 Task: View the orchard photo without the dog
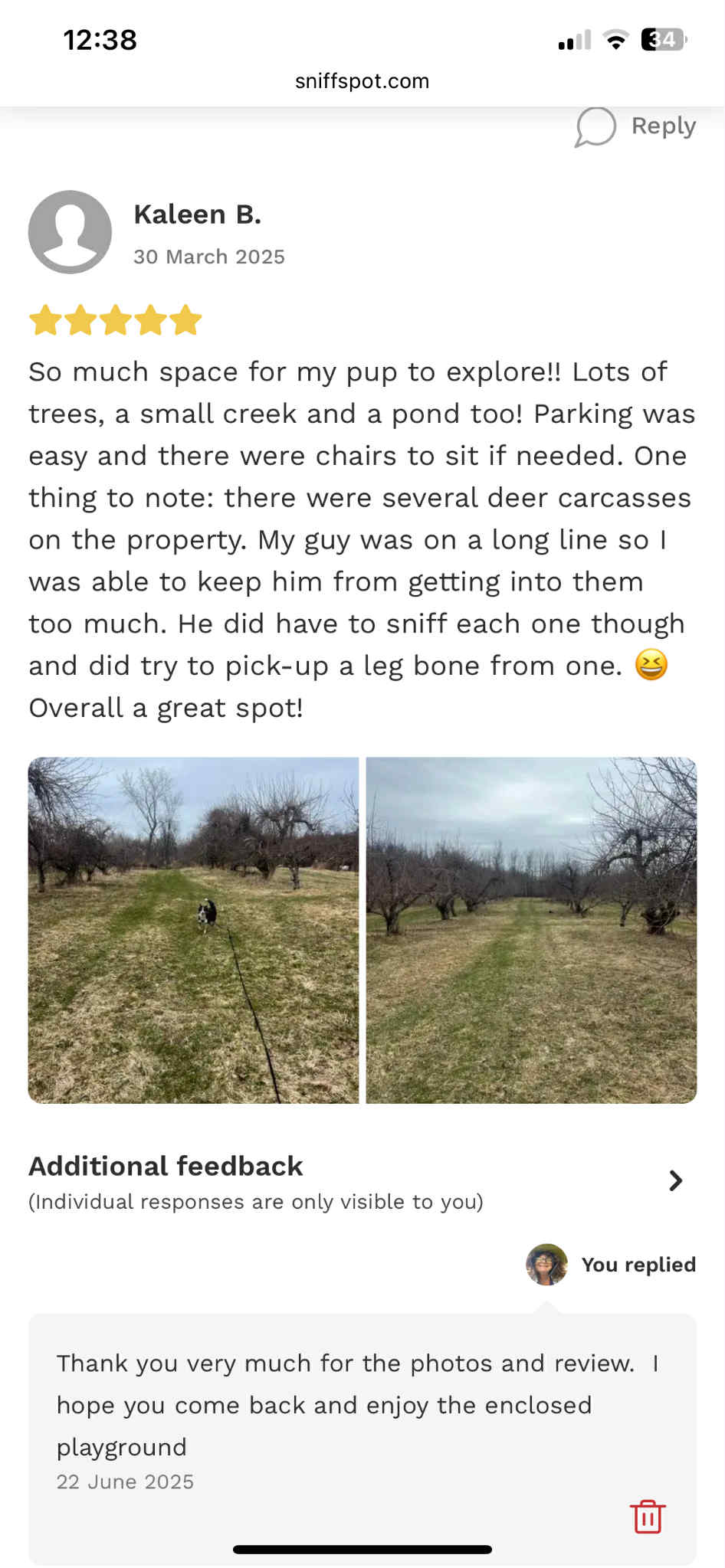pyautogui.click(x=531, y=930)
